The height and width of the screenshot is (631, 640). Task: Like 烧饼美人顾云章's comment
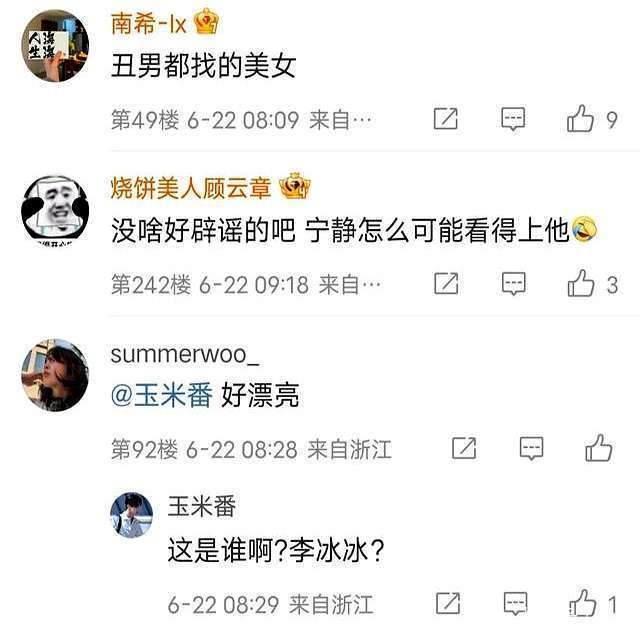click(581, 284)
